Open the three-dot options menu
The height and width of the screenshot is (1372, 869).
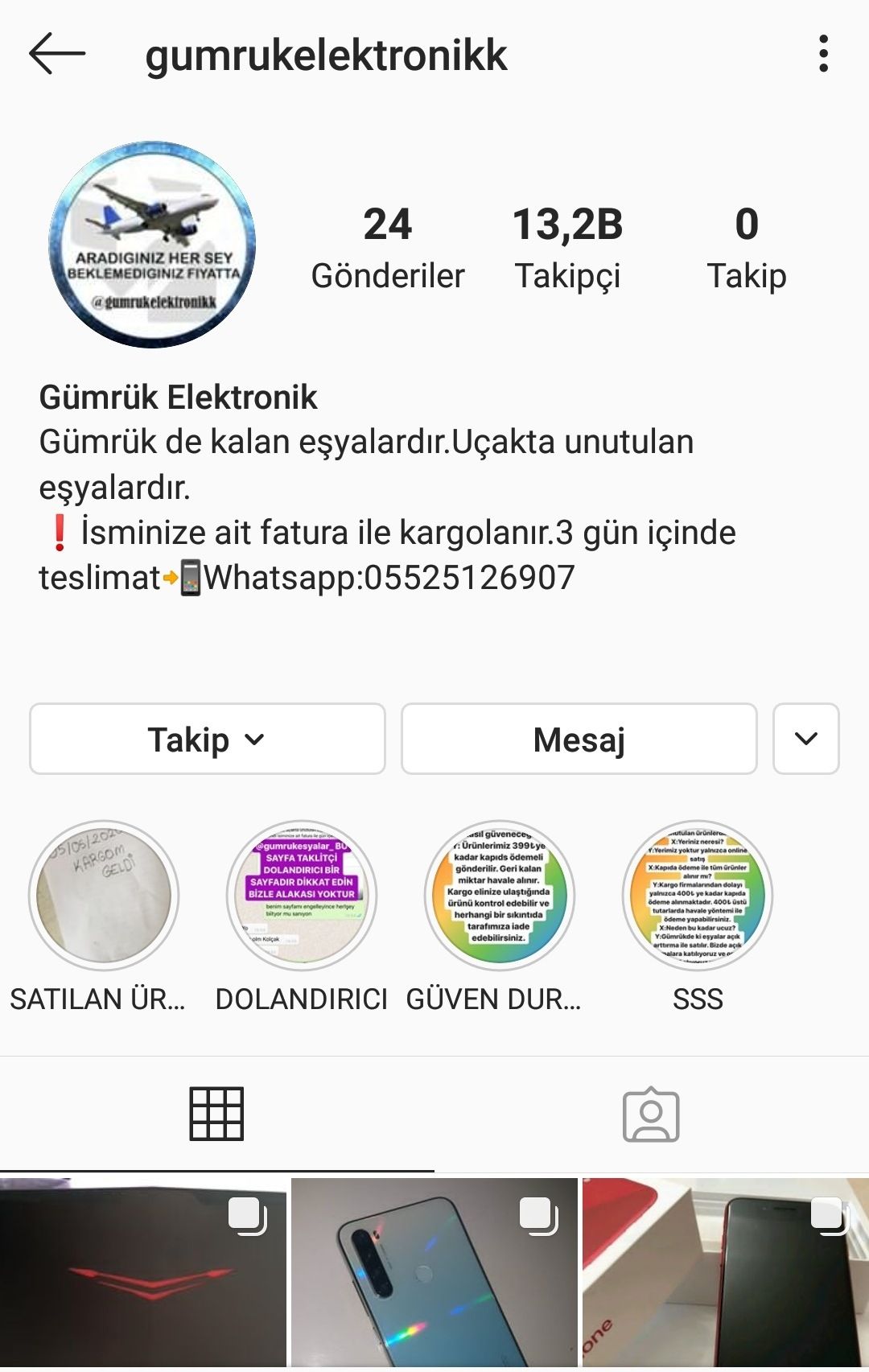pos(823,54)
